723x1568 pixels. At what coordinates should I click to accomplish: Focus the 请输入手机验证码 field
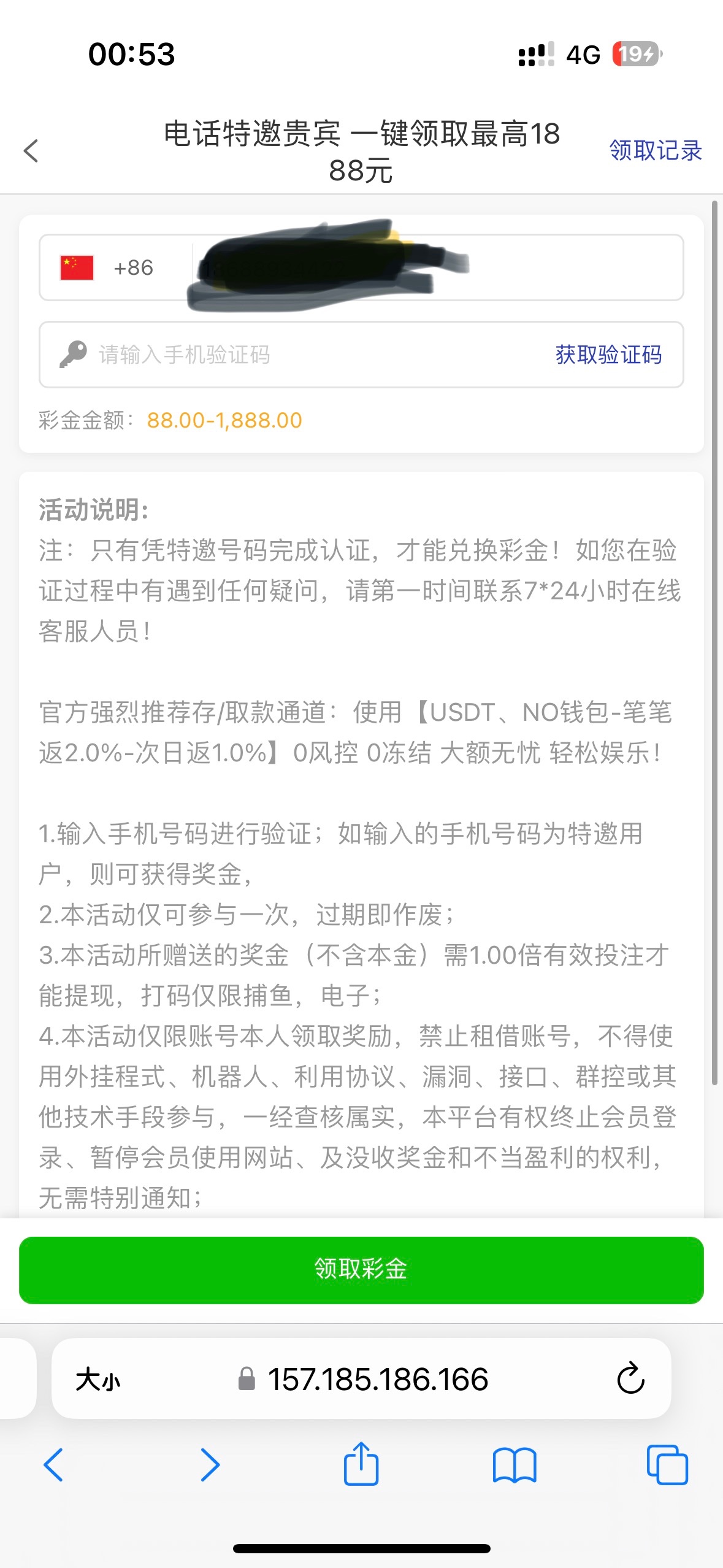coord(307,355)
